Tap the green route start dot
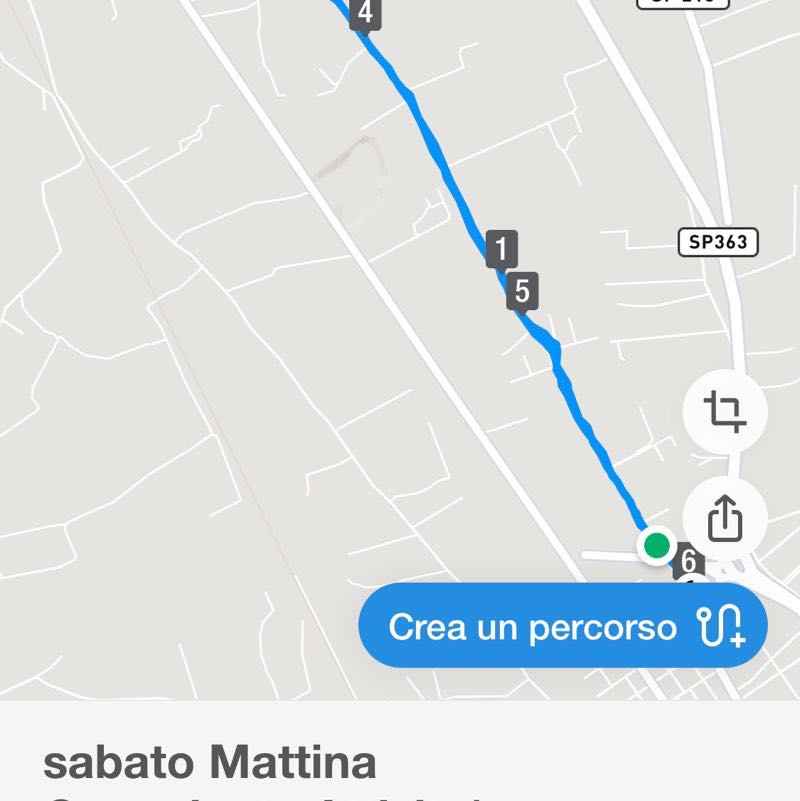Screen dimensions: 800x801 pyautogui.click(x=655, y=545)
